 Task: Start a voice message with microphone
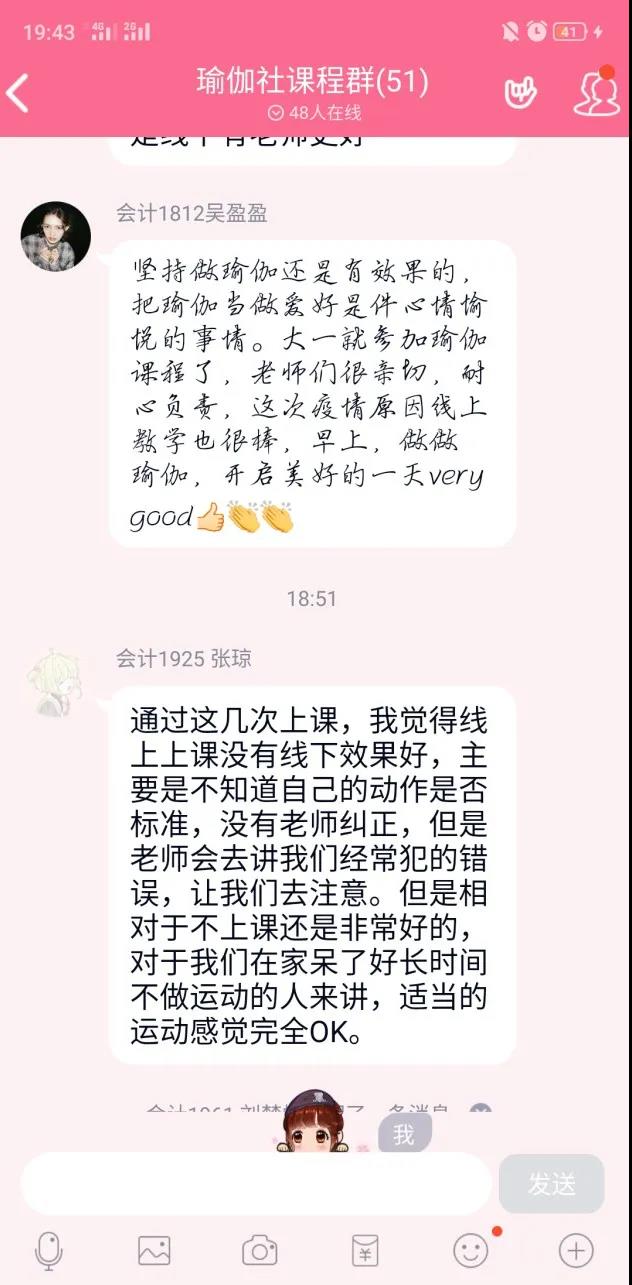[48, 1250]
